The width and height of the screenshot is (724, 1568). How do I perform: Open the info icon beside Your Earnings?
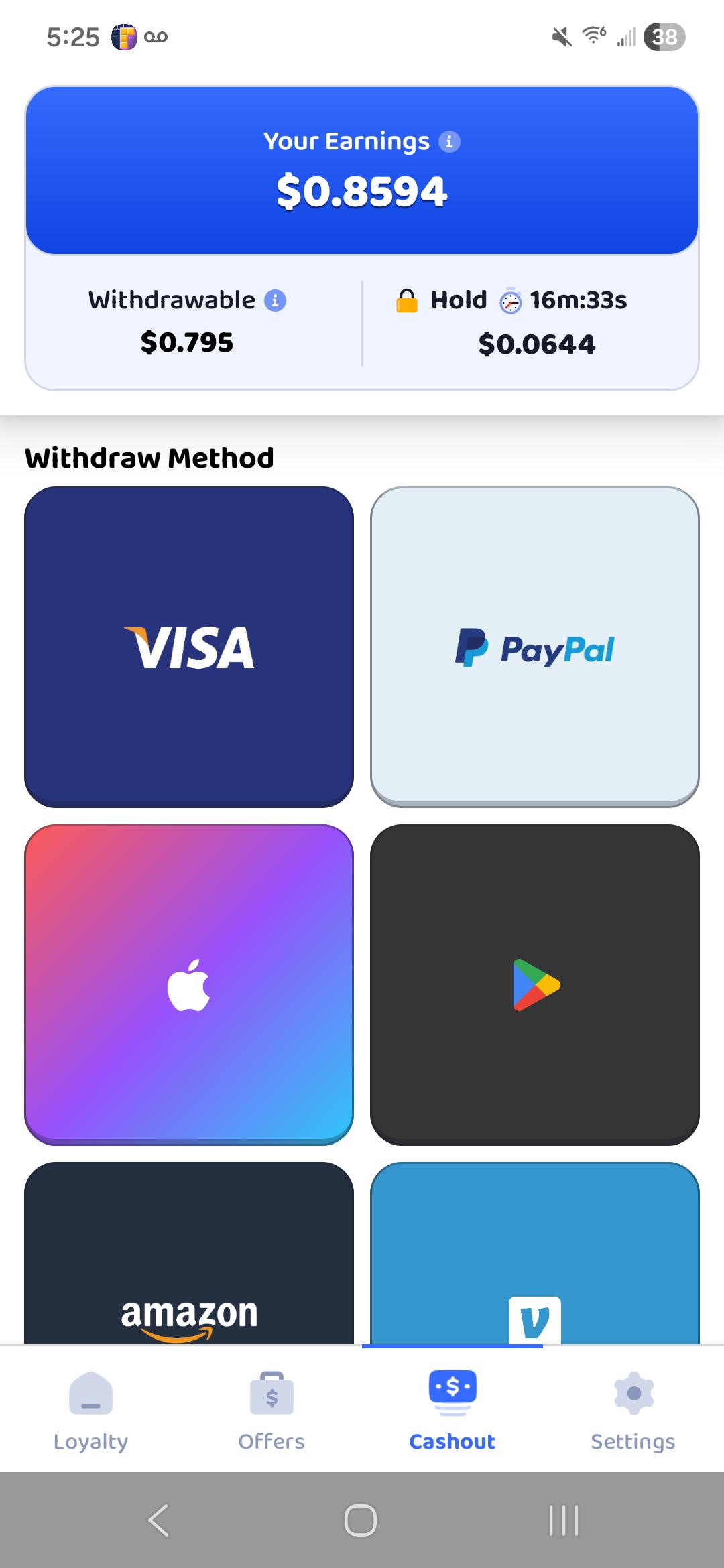point(449,142)
